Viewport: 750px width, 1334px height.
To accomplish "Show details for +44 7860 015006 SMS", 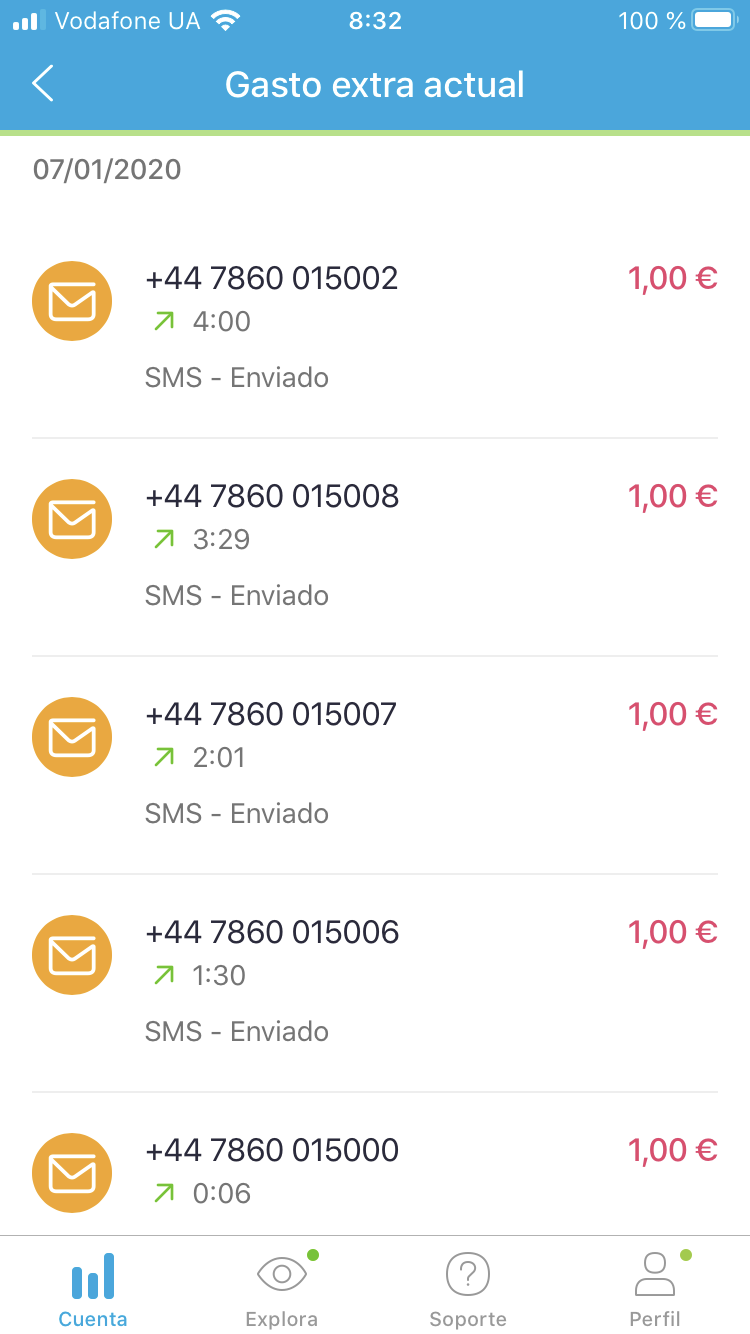I will coord(374,980).
